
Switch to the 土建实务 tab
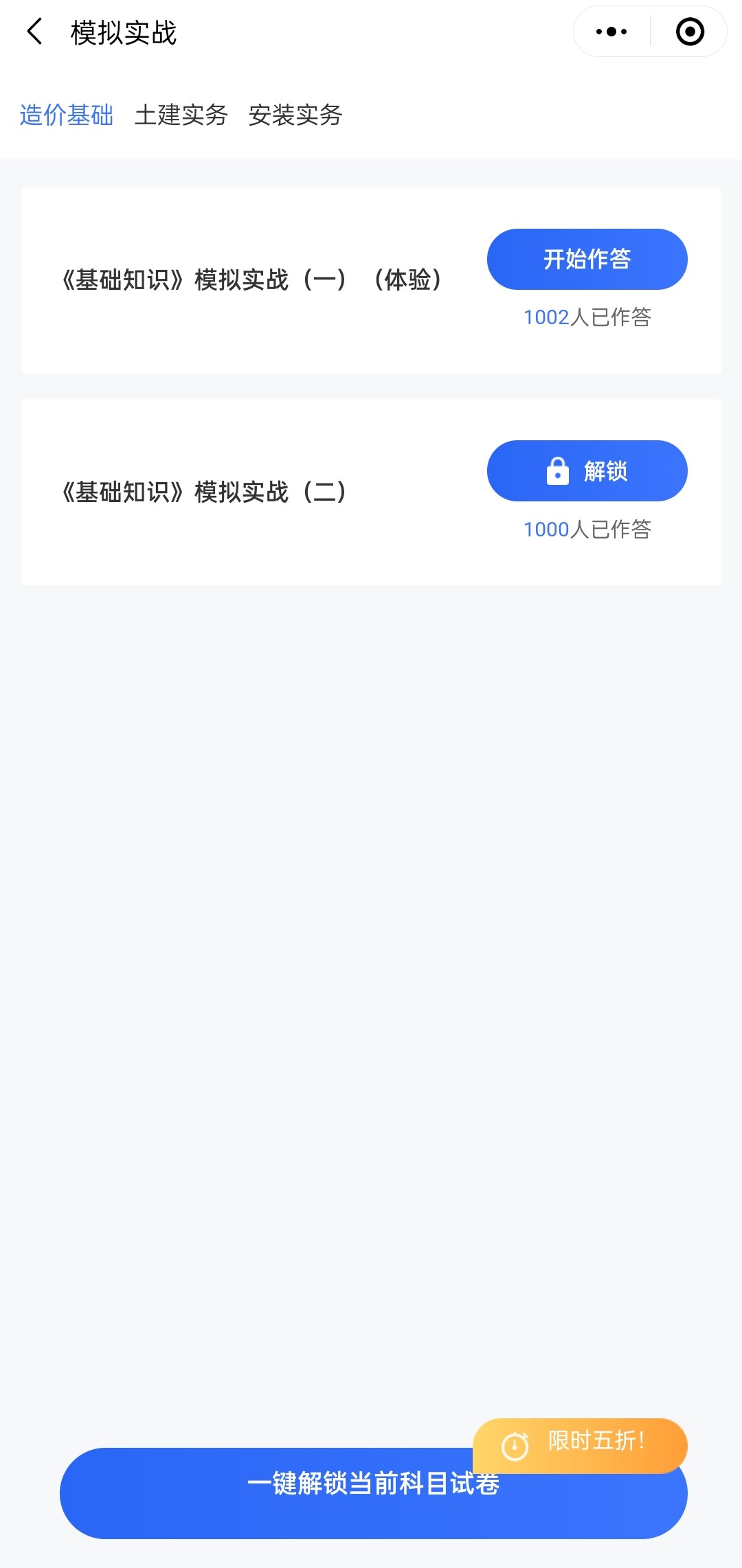pos(181,115)
